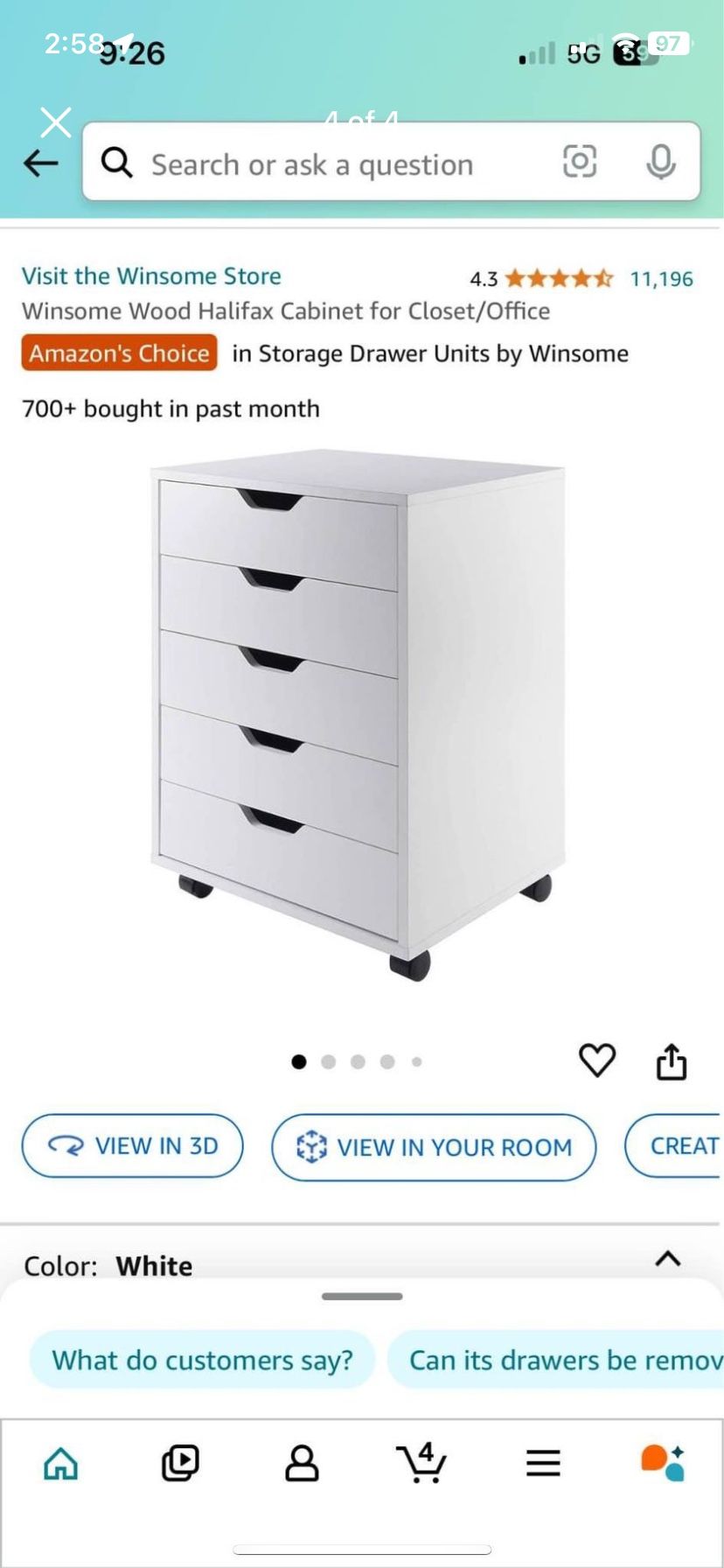Tap the VIEW IN 3D button
The width and height of the screenshot is (724, 1568).
pyautogui.click(x=132, y=1146)
